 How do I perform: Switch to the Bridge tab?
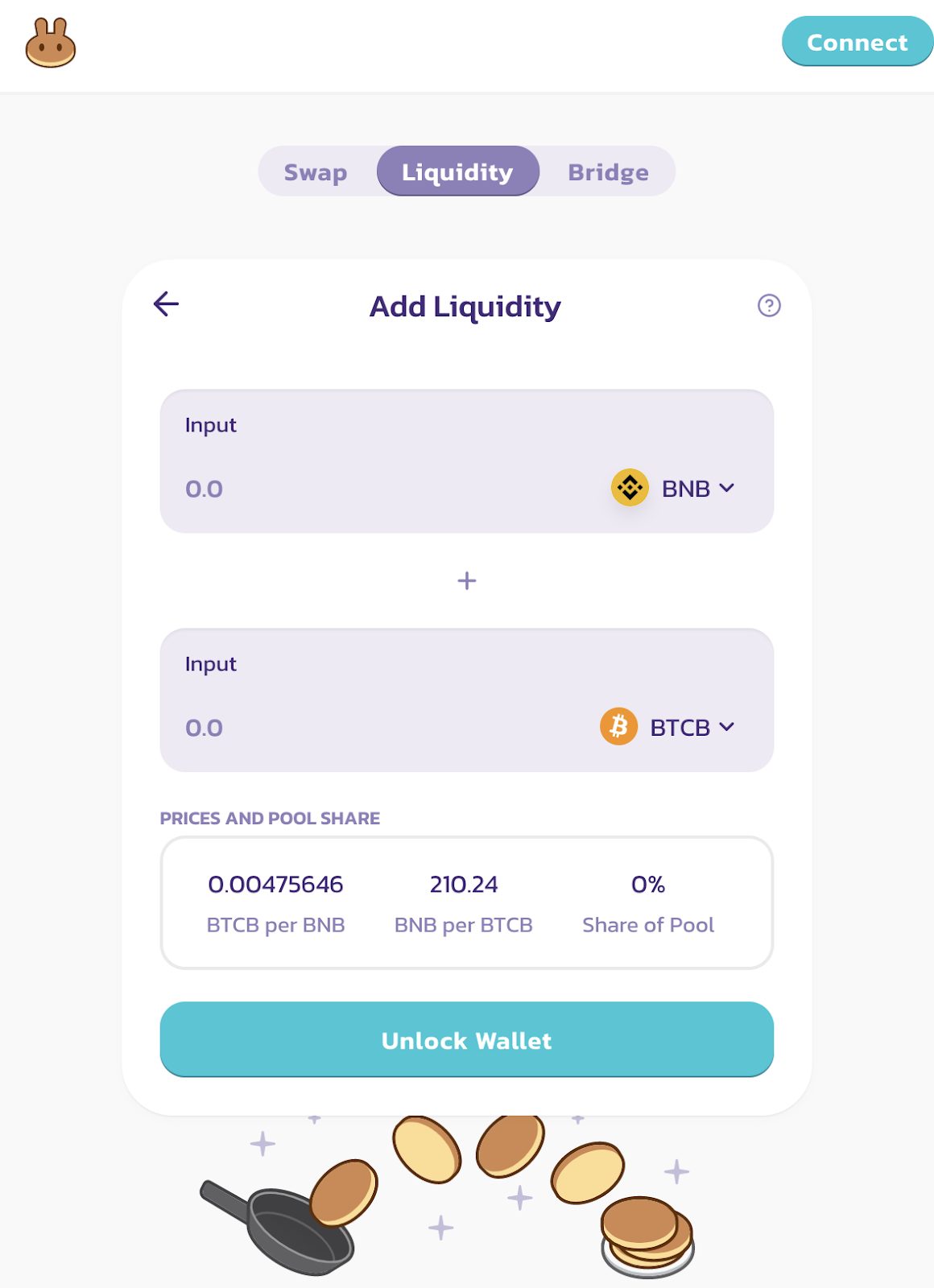pyautogui.click(x=608, y=172)
